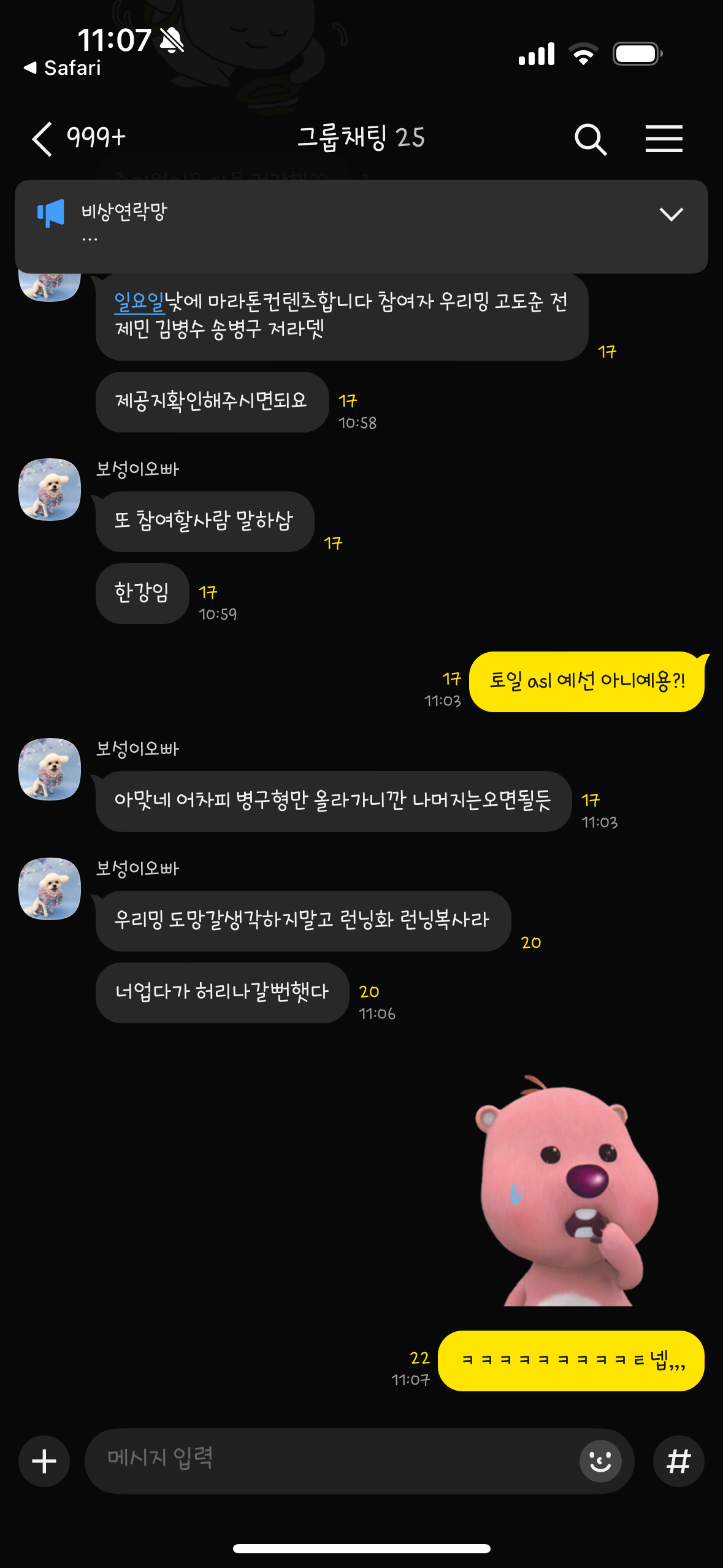Open the plus attachment menu
The height and width of the screenshot is (1568, 723).
(x=44, y=1461)
